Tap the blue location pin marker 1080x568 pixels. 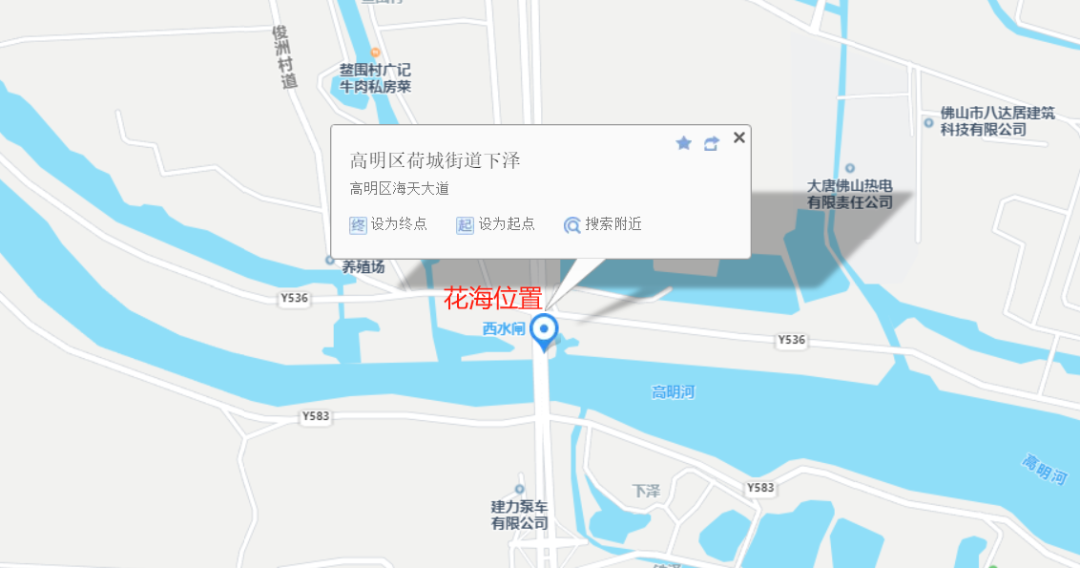pos(544,332)
